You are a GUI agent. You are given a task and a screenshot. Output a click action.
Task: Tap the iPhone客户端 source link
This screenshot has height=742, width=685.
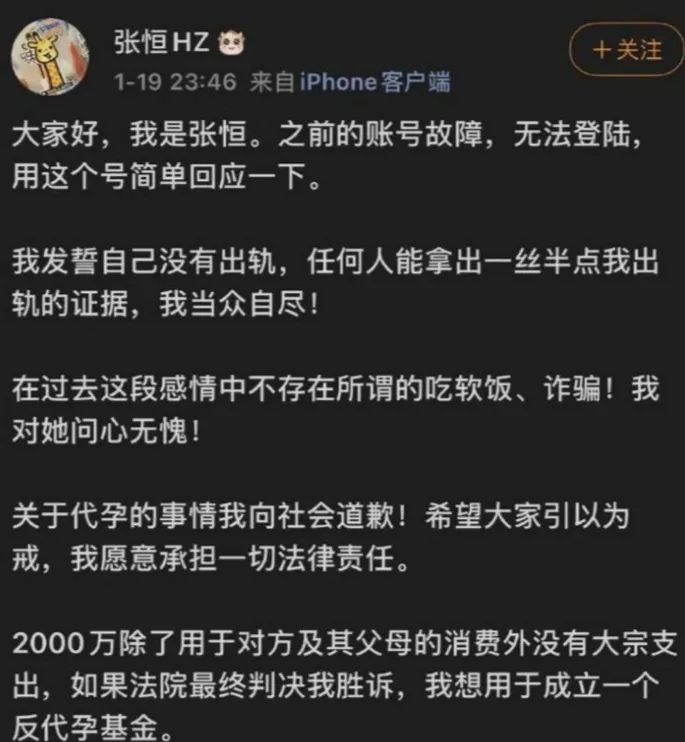376,82
